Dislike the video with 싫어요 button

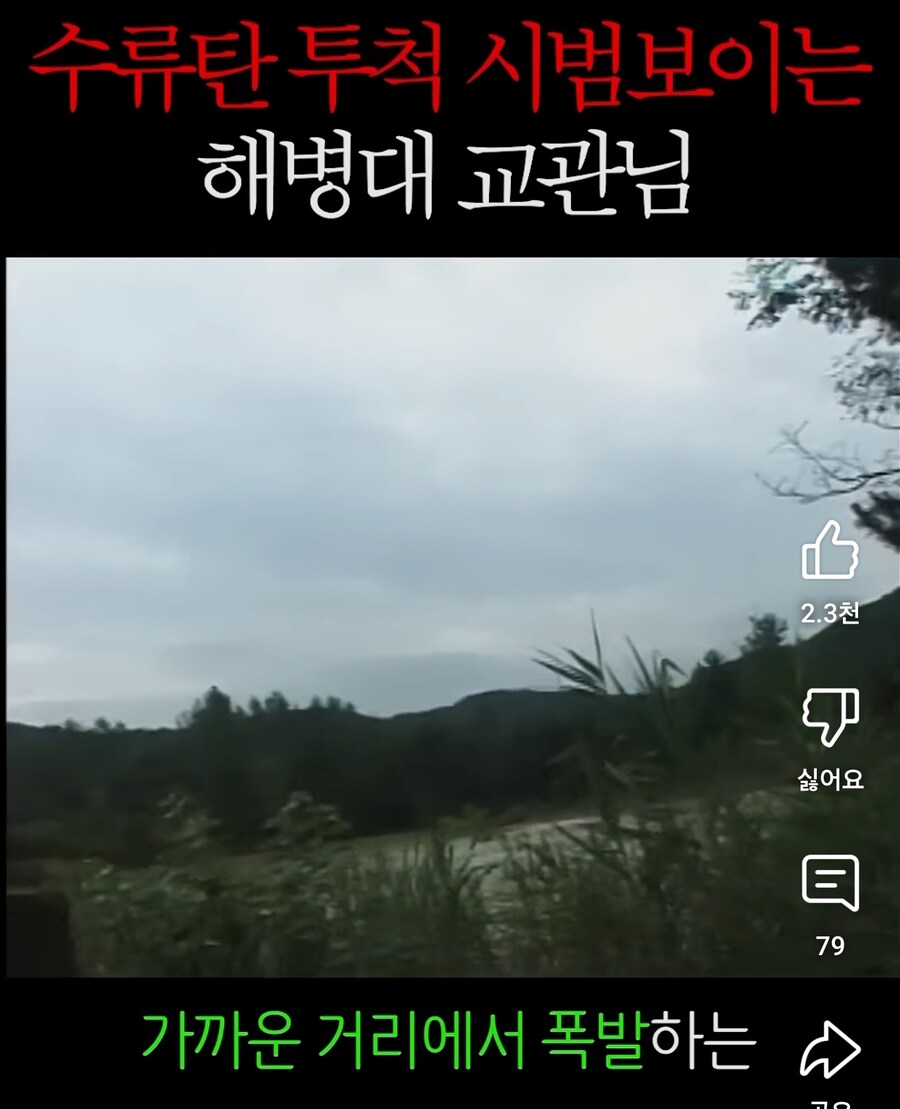830,718
